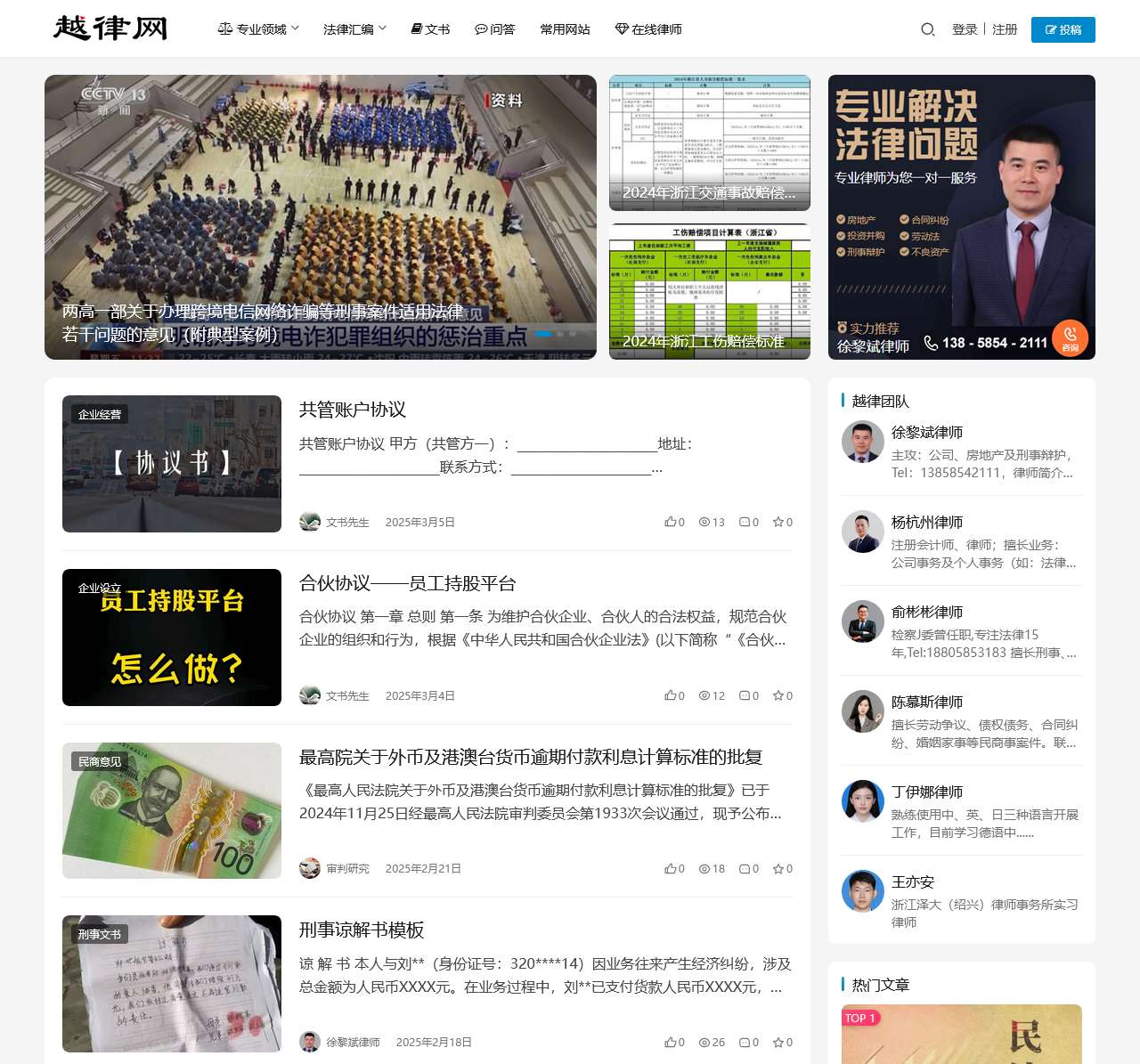Expand the 法律汇编 dropdown menu

[x=354, y=29]
